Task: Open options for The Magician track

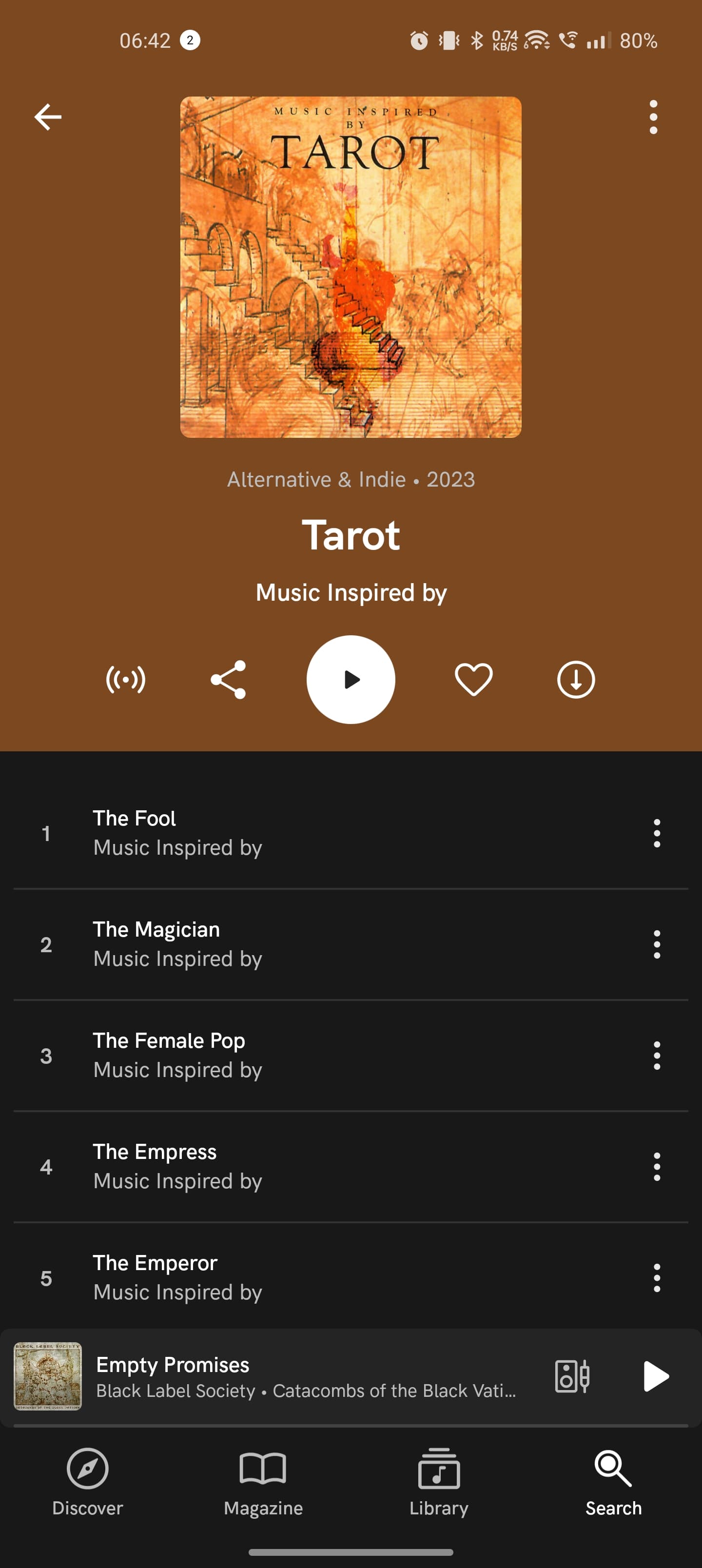Action: (x=656, y=944)
